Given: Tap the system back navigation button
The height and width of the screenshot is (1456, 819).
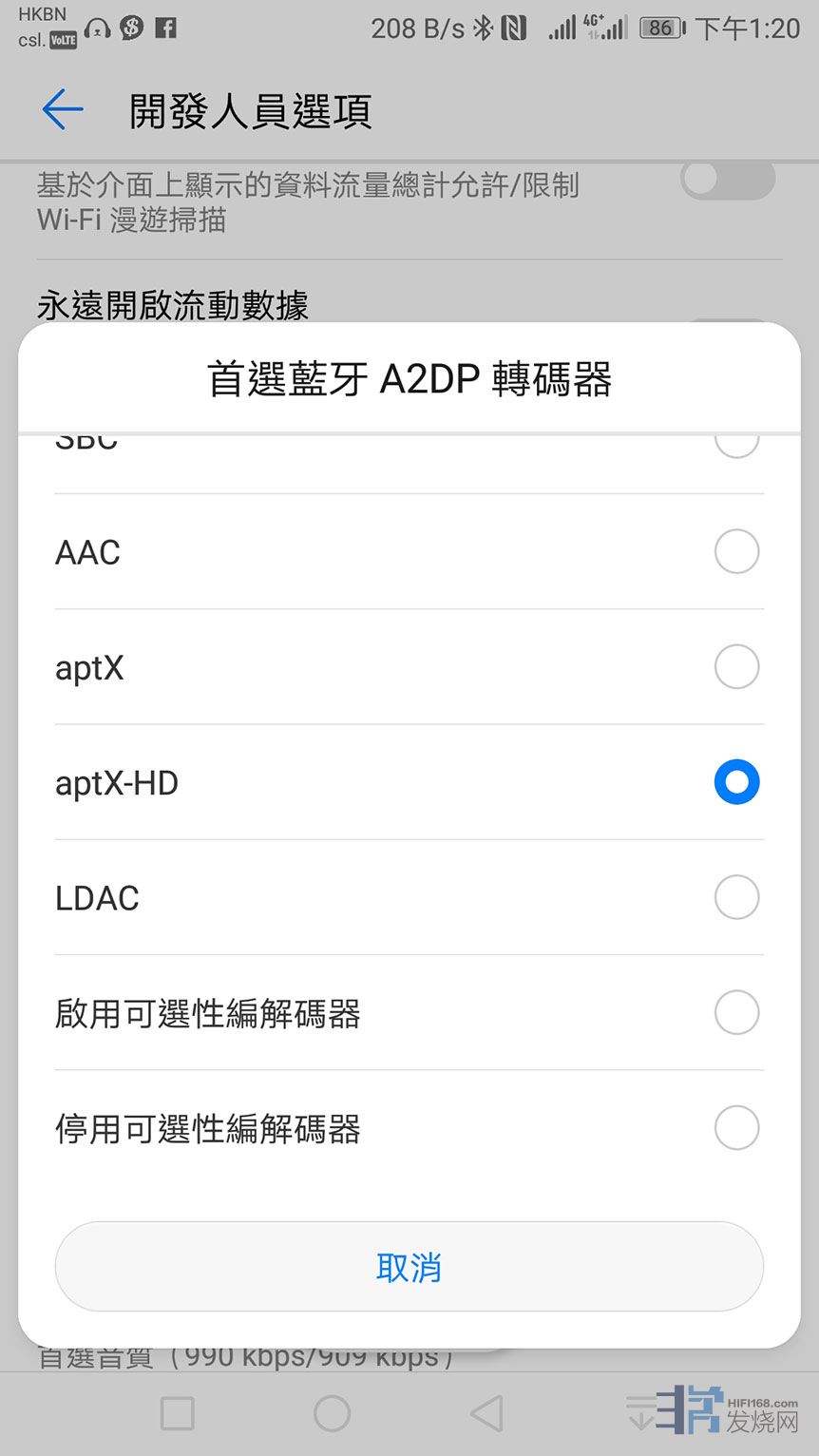Looking at the screenshot, I should (x=486, y=1413).
